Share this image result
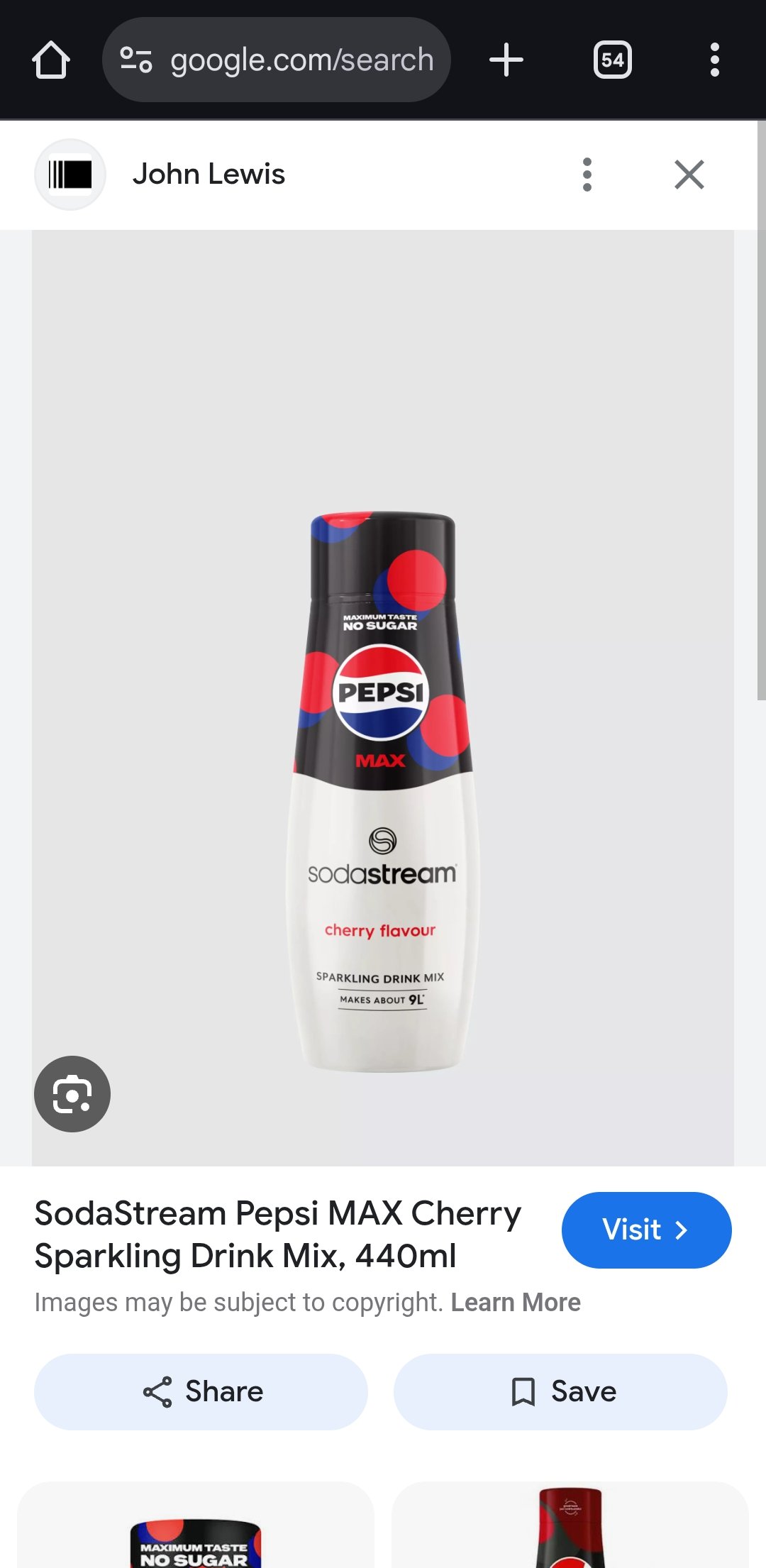Image resolution: width=766 pixels, height=1568 pixels. pos(201,1391)
